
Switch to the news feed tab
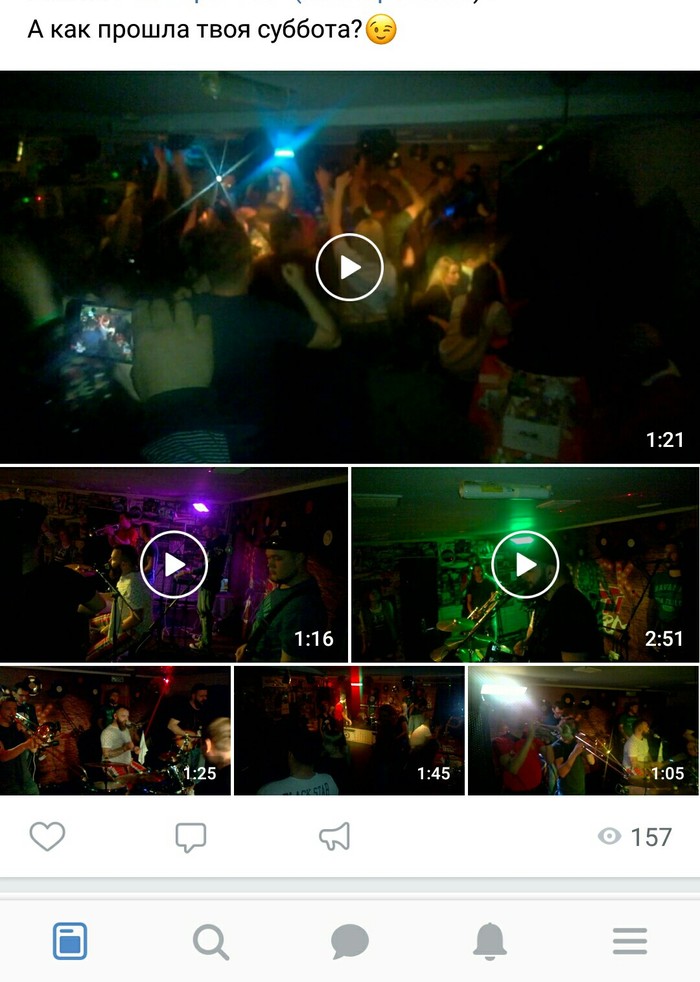(x=70, y=941)
